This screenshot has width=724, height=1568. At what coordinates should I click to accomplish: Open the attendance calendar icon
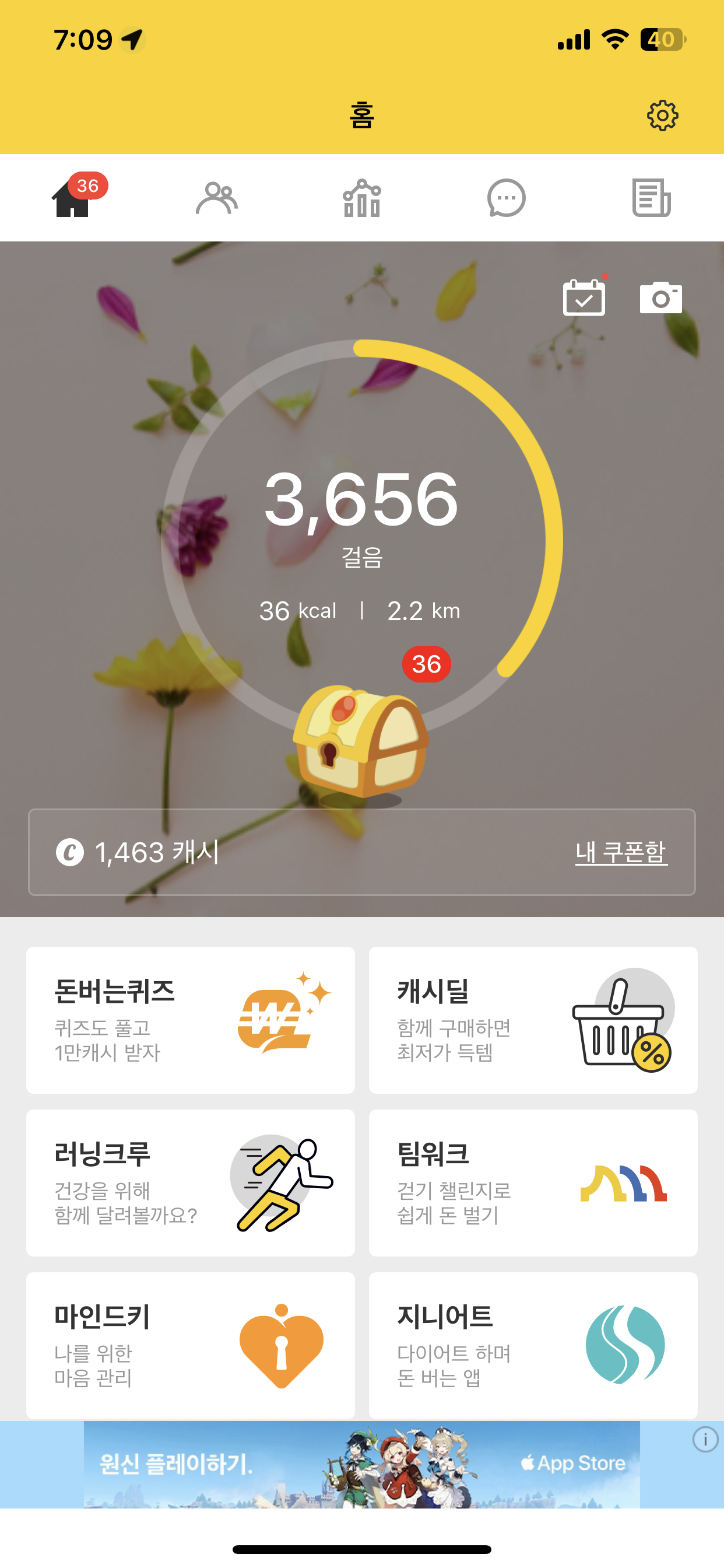click(x=584, y=297)
